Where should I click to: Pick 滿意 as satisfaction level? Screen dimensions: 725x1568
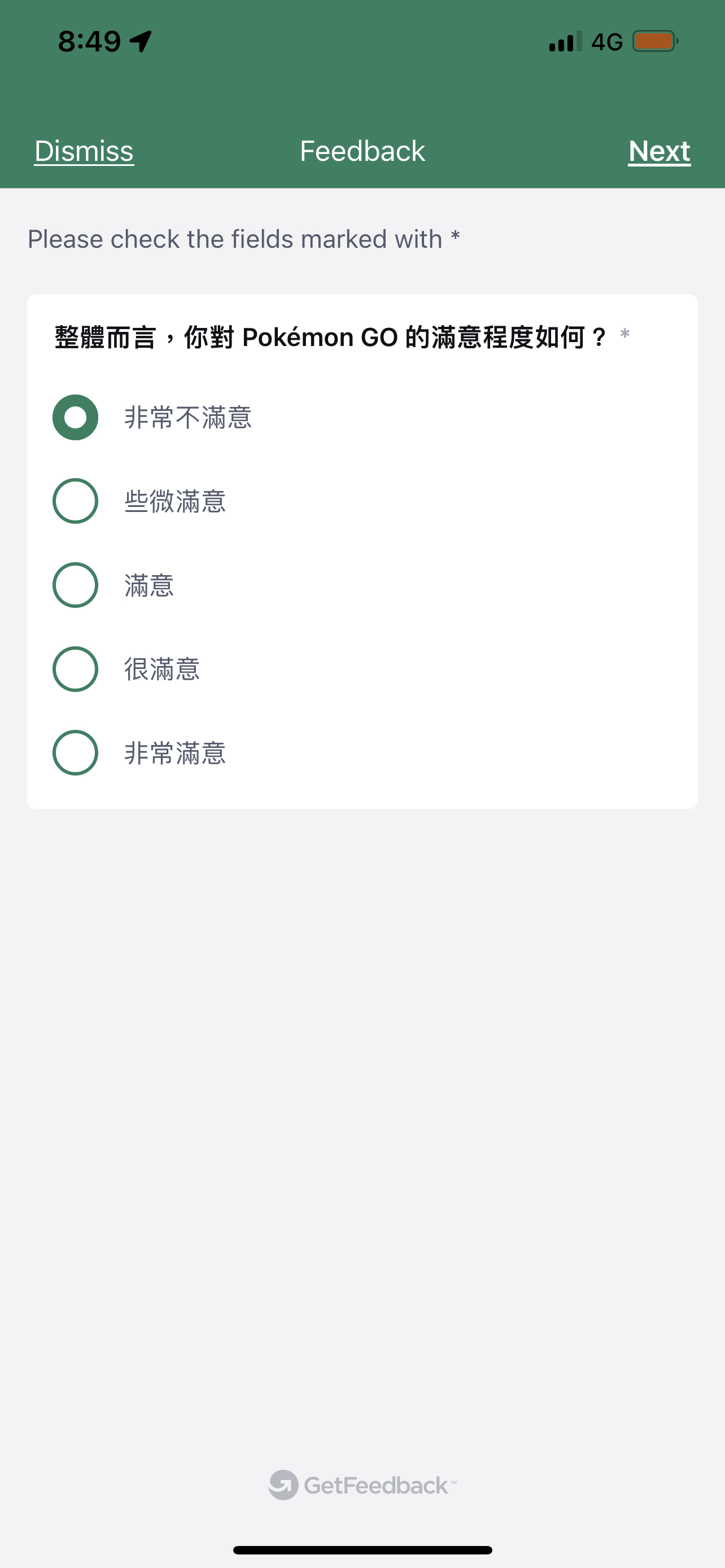tap(76, 585)
